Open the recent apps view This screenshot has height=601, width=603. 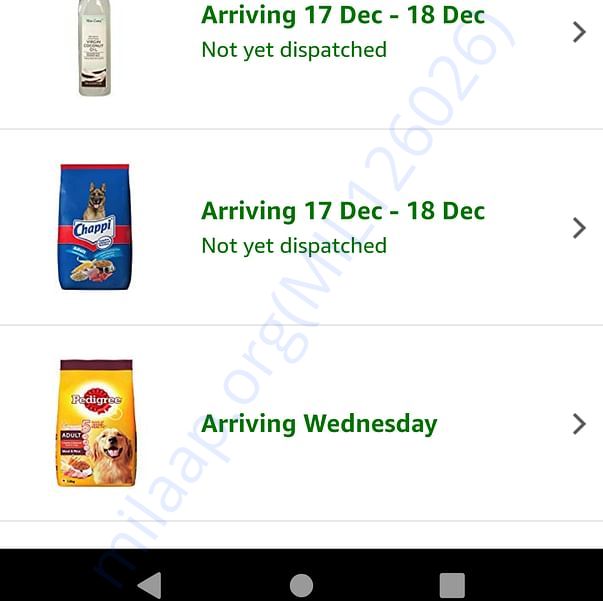click(x=452, y=585)
